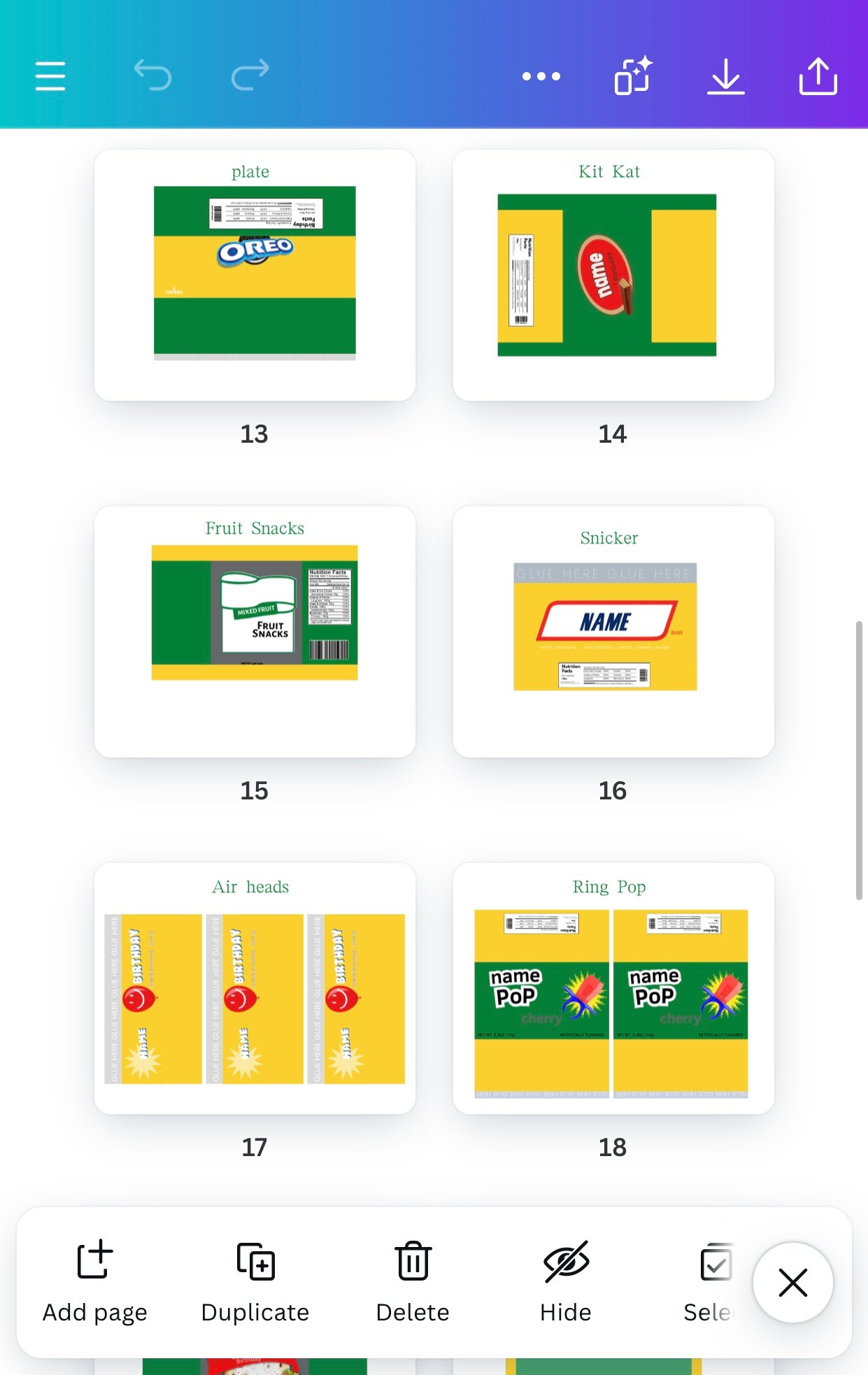Redo the last action
The width and height of the screenshot is (868, 1375).
pyautogui.click(x=250, y=76)
